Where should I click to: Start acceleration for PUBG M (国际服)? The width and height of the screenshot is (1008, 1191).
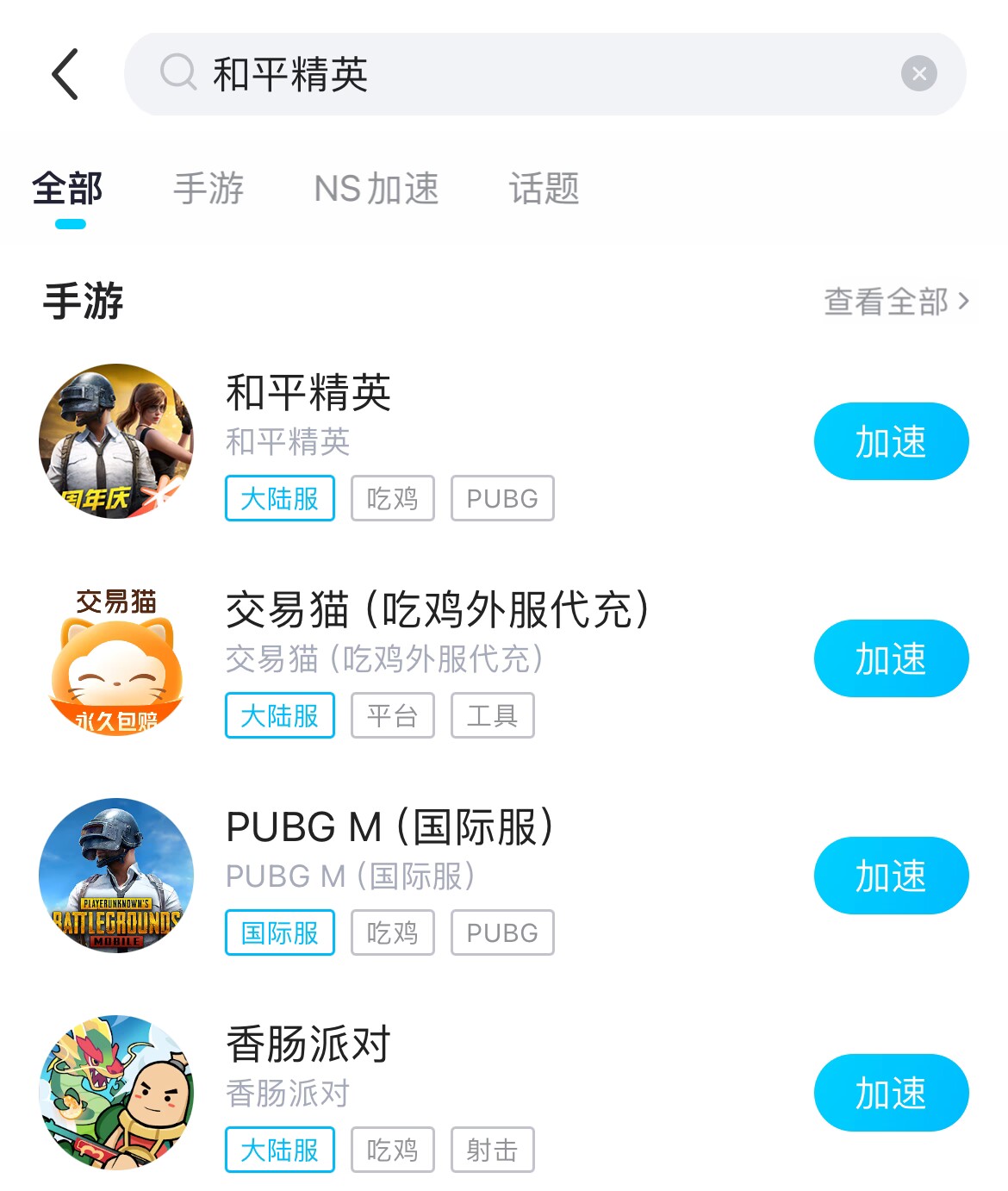coord(891,876)
